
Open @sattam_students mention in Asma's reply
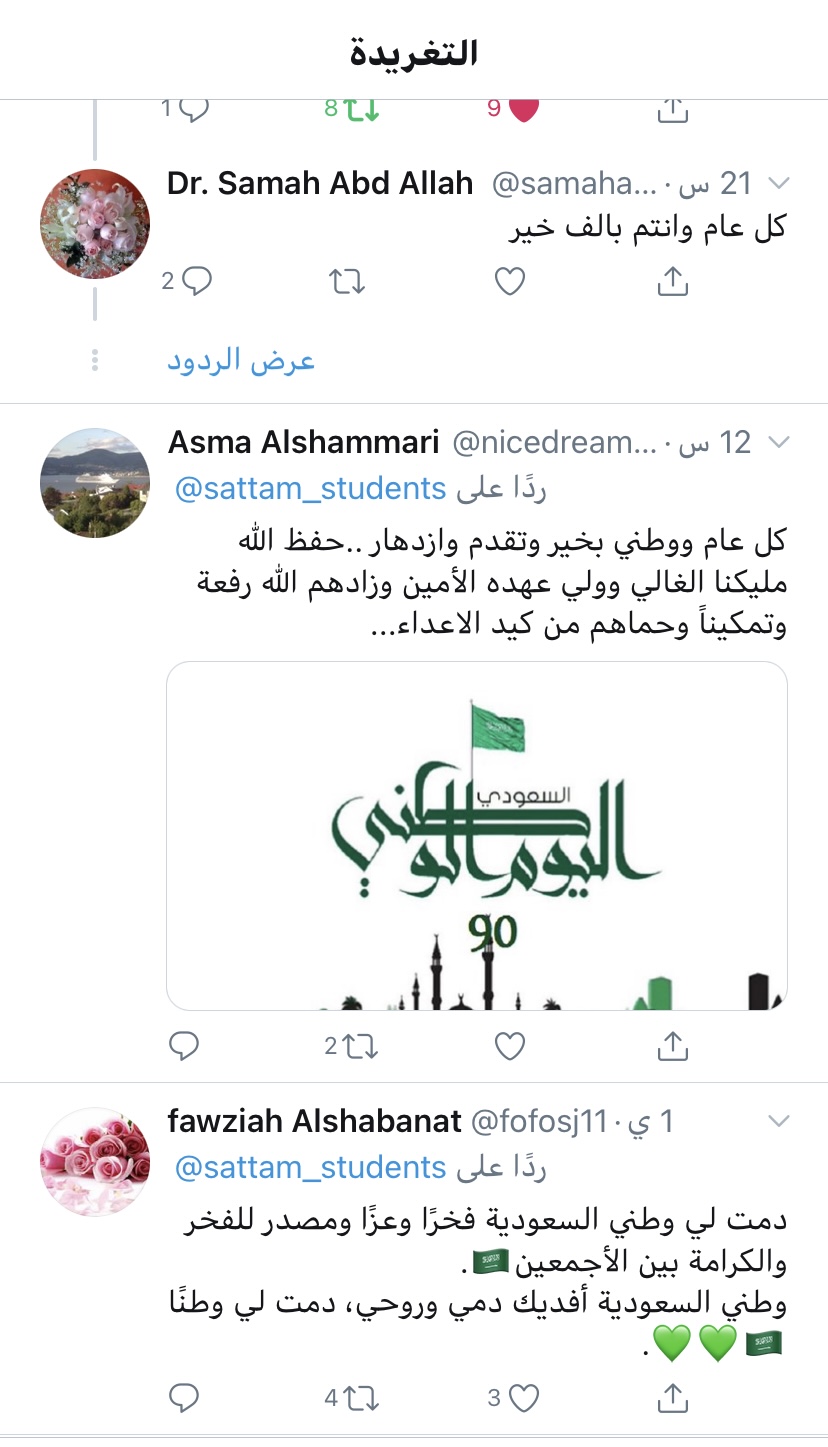[310, 489]
